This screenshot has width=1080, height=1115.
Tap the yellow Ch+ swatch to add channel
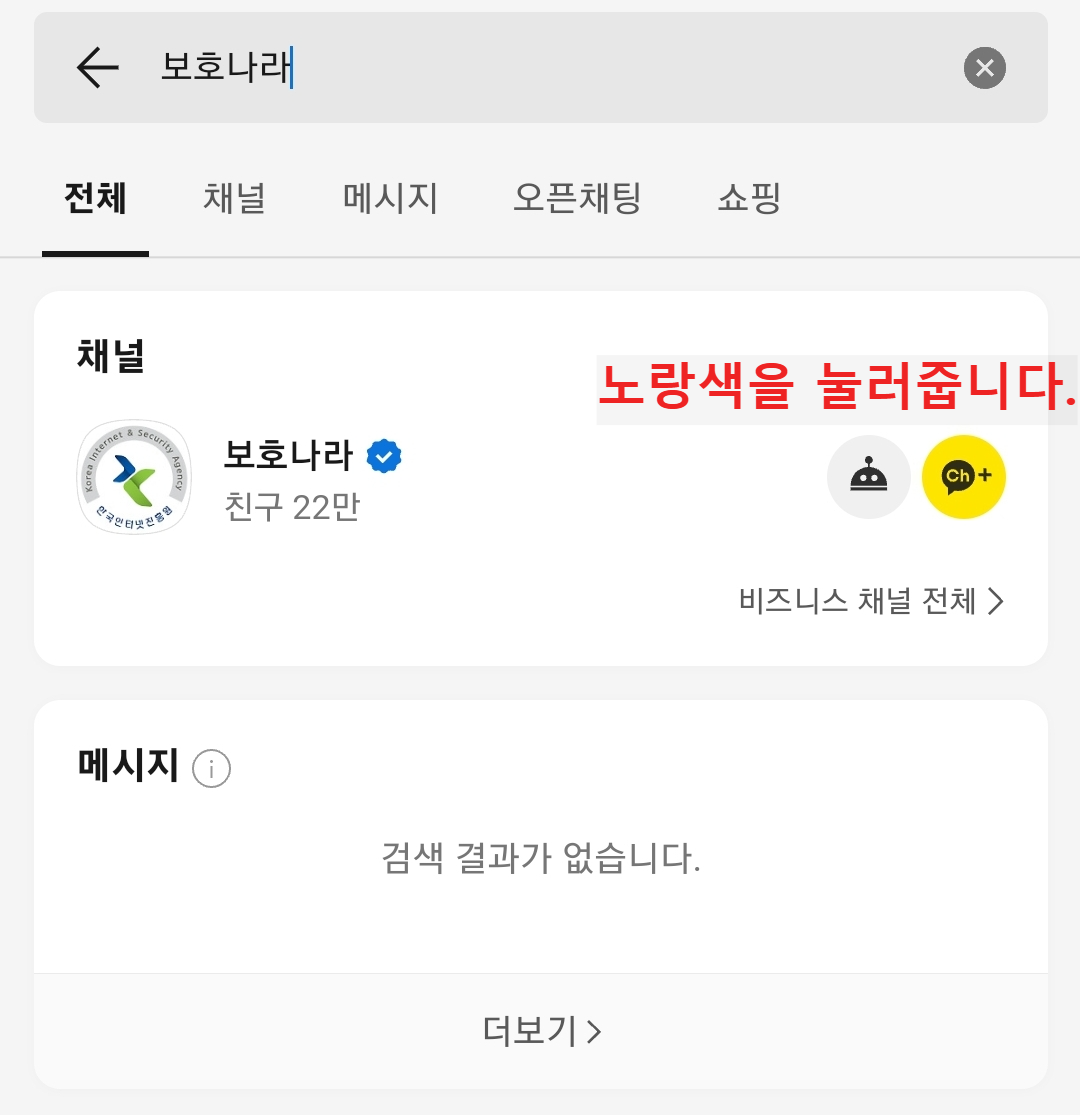coord(963,477)
